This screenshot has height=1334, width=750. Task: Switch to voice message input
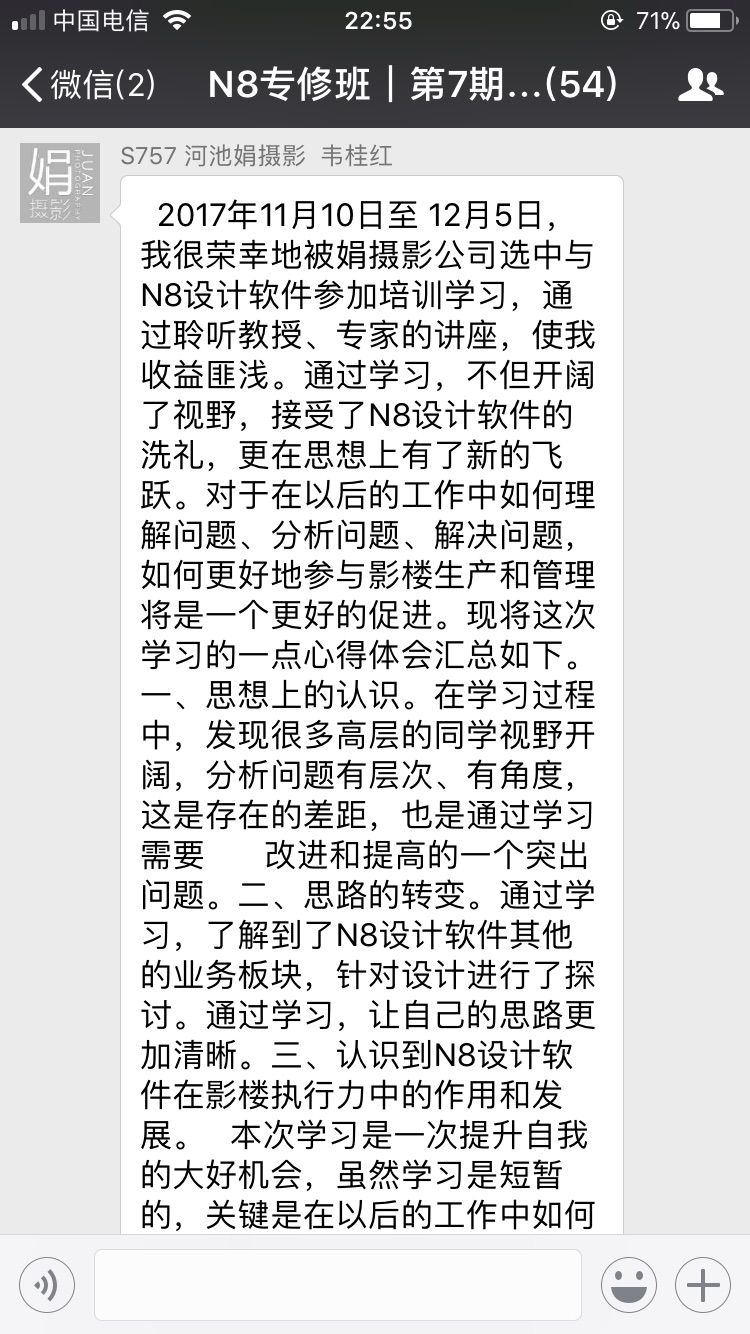point(47,1285)
